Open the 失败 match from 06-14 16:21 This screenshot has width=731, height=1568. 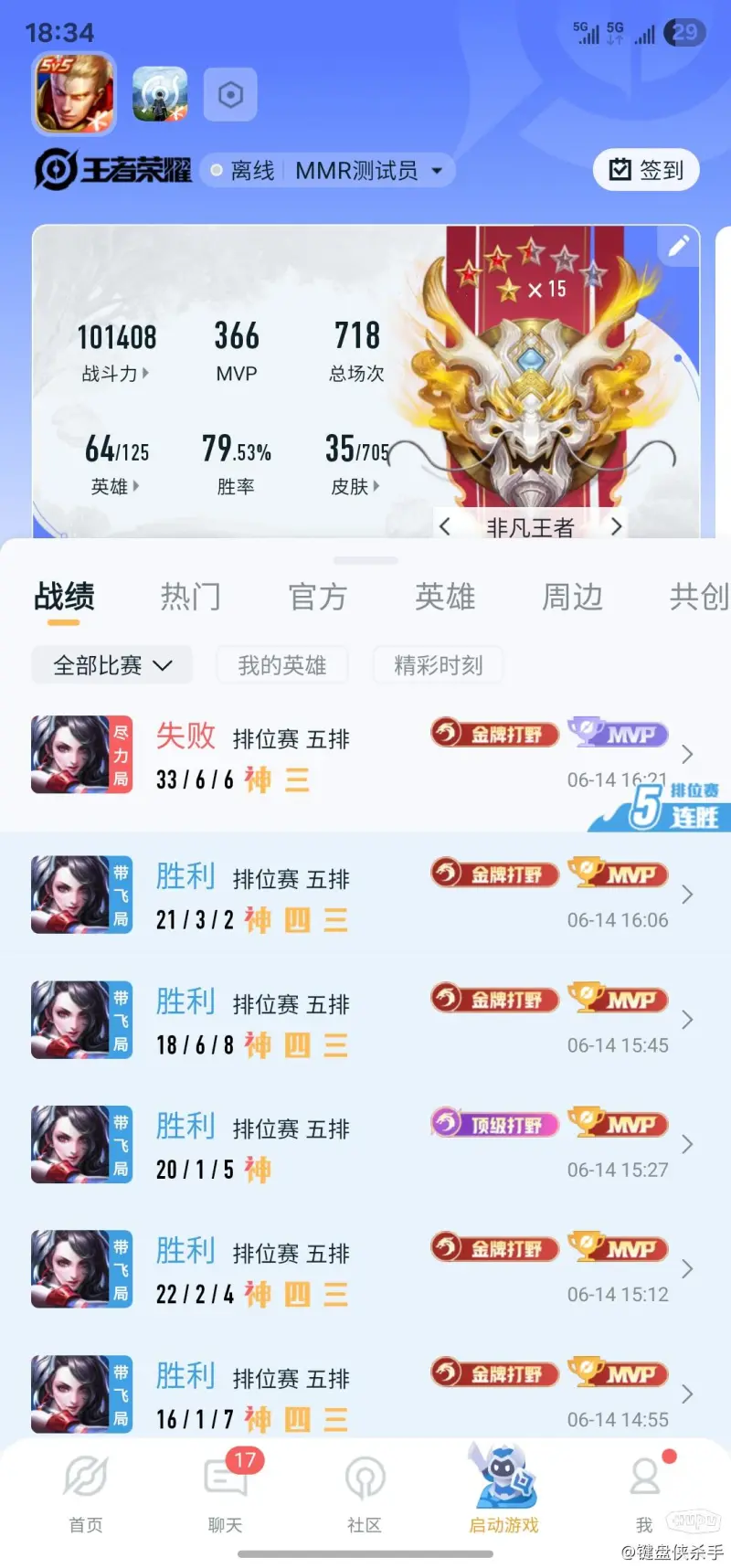pos(365,756)
